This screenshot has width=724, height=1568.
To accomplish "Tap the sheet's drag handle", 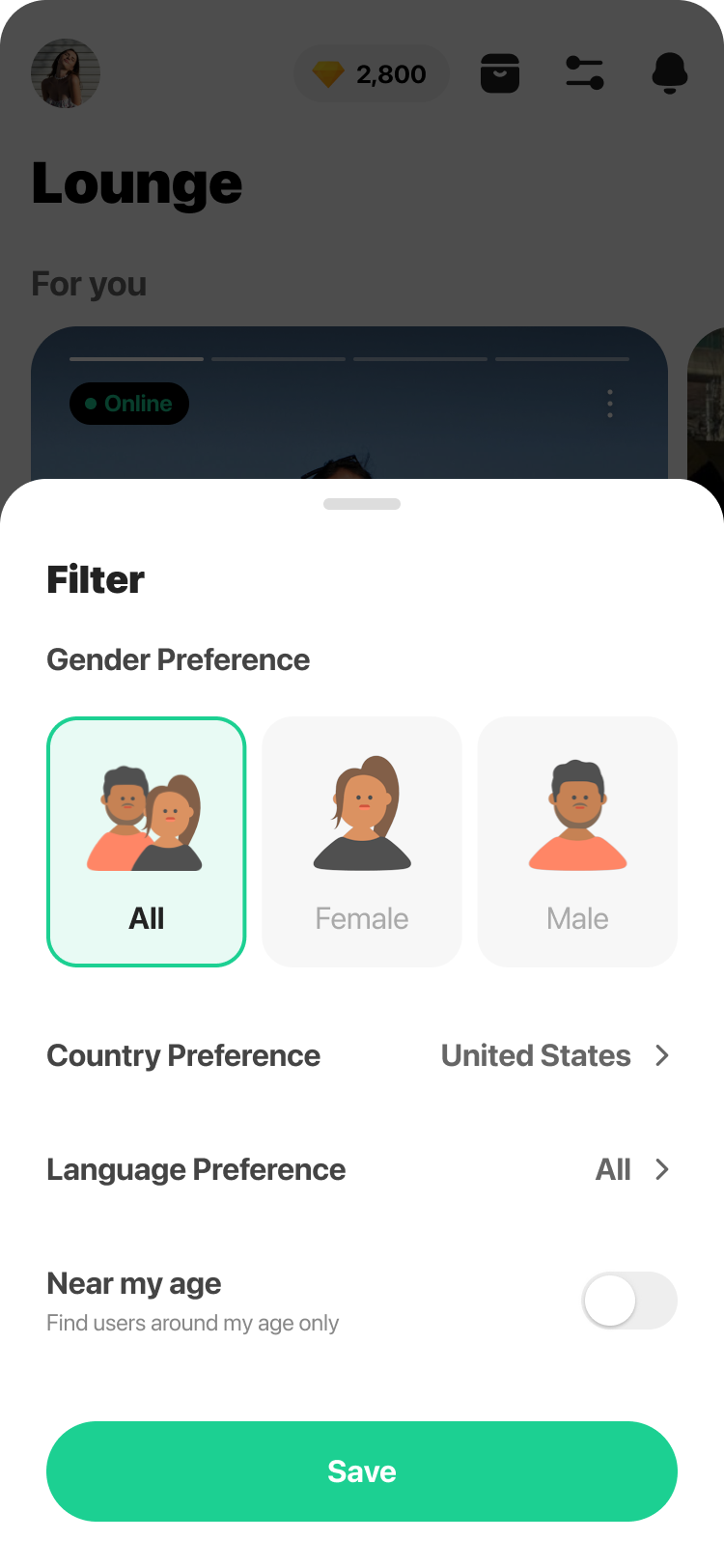I will click(362, 504).
